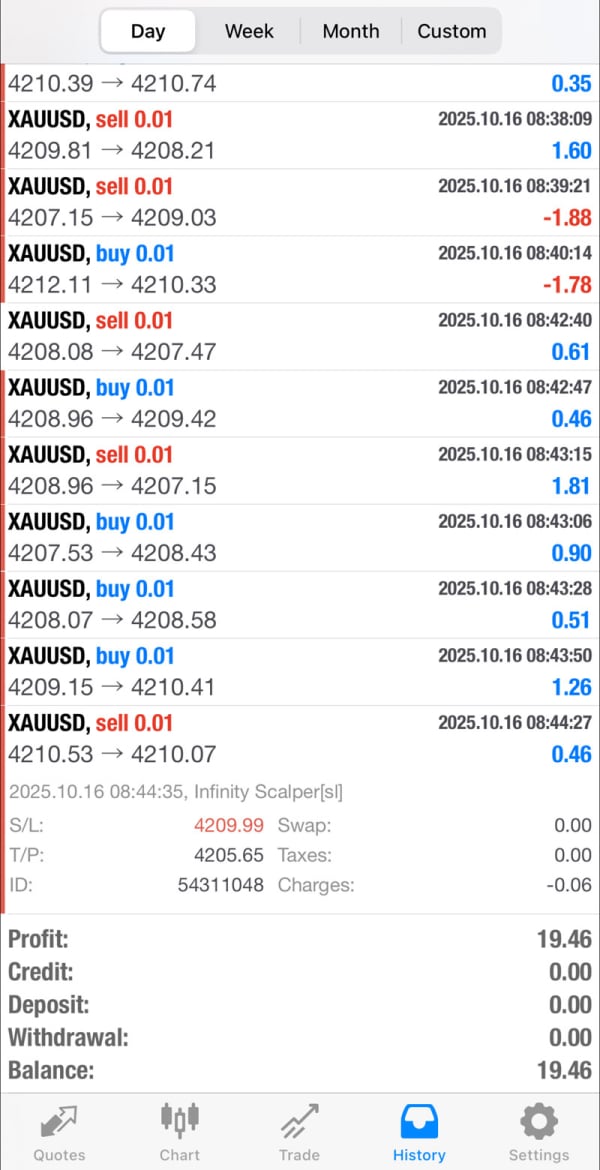This screenshot has width=600, height=1170.
Task: Tap the History tab
Action: tap(419, 1132)
